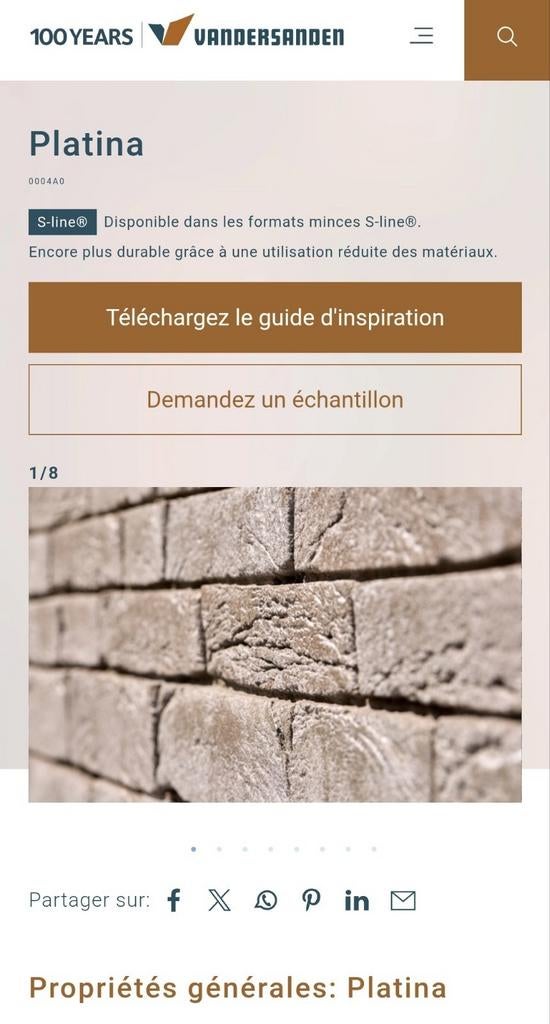Share on LinkedIn
Image resolution: width=550 pixels, height=1024 pixels.
(357, 901)
